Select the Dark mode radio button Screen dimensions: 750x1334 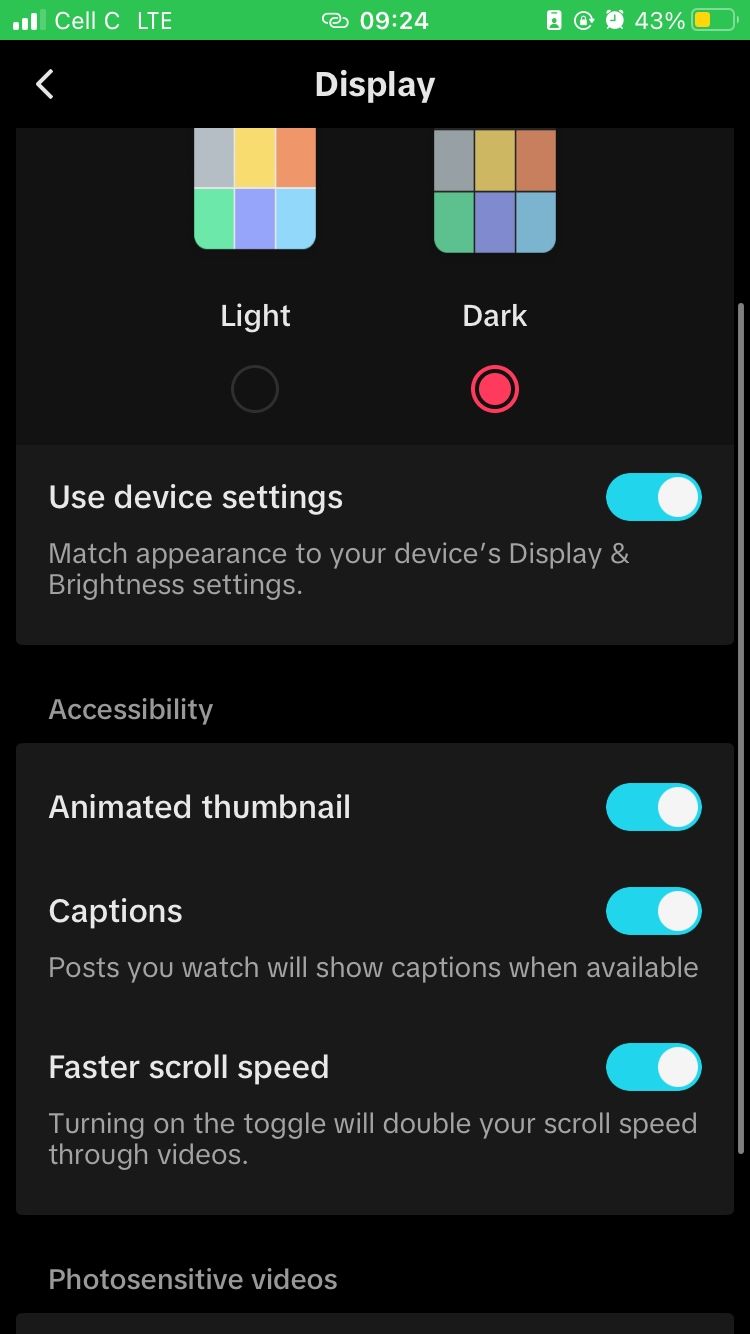pyautogui.click(x=494, y=388)
